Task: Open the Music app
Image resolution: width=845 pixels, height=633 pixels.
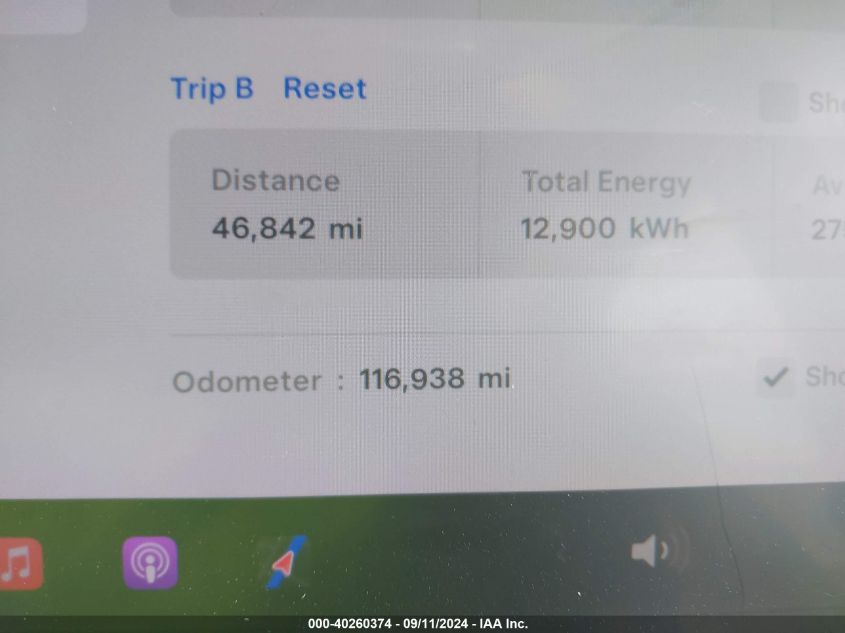Action: (x=18, y=563)
